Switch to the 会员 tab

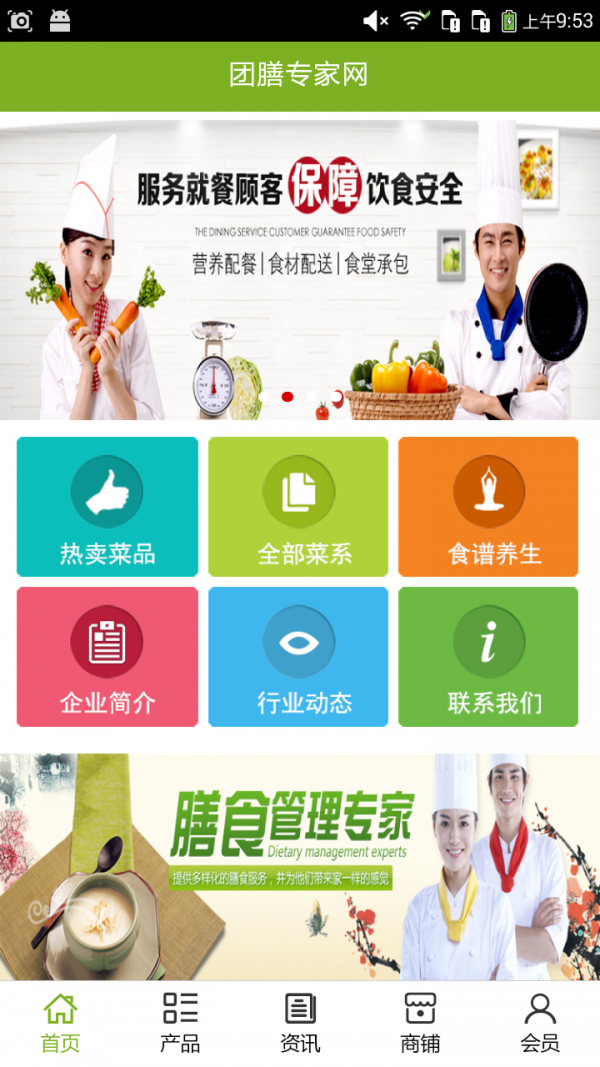[540, 1023]
